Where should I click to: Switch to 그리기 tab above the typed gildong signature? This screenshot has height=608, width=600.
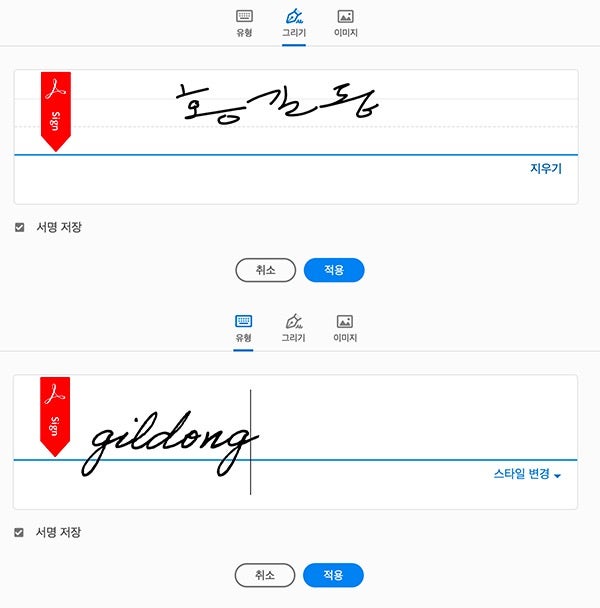click(x=293, y=328)
